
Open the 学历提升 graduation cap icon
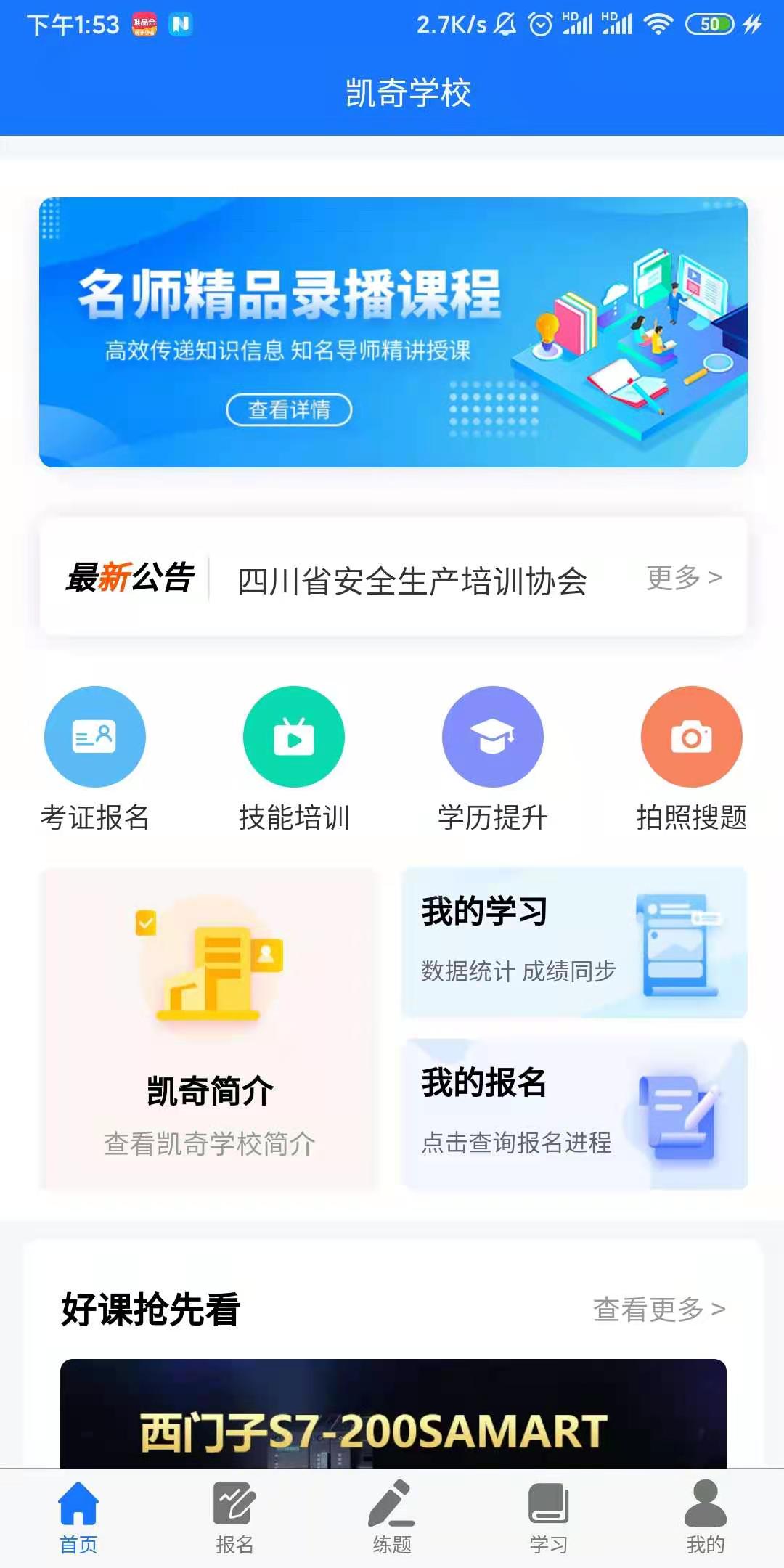(492, 735)
